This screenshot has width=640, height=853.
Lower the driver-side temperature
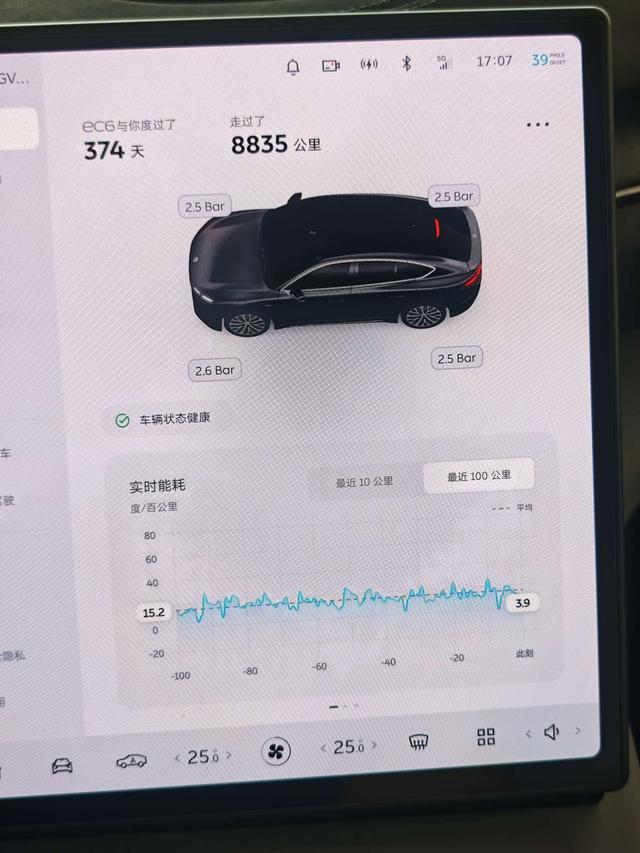click(x=178, y=757)
